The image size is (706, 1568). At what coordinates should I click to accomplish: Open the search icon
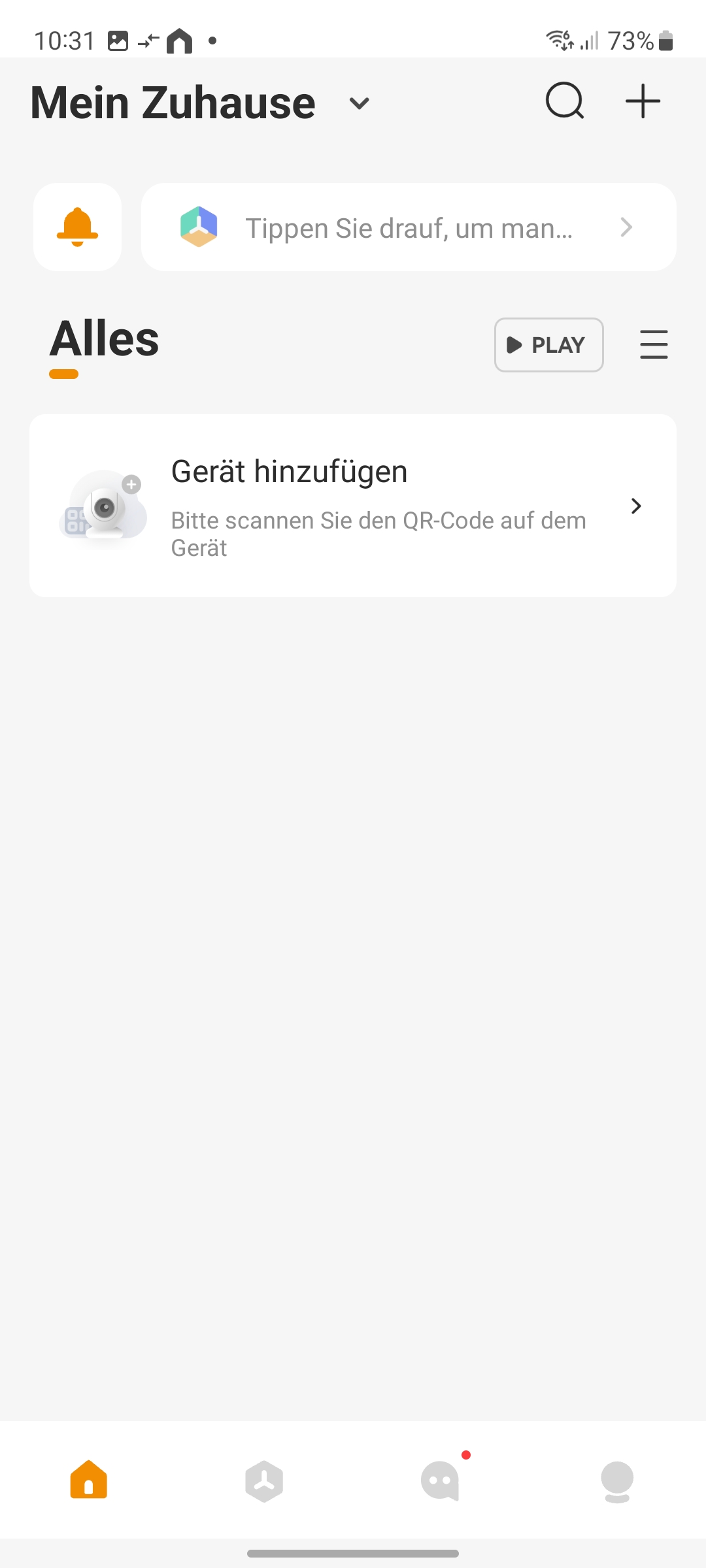564,101
